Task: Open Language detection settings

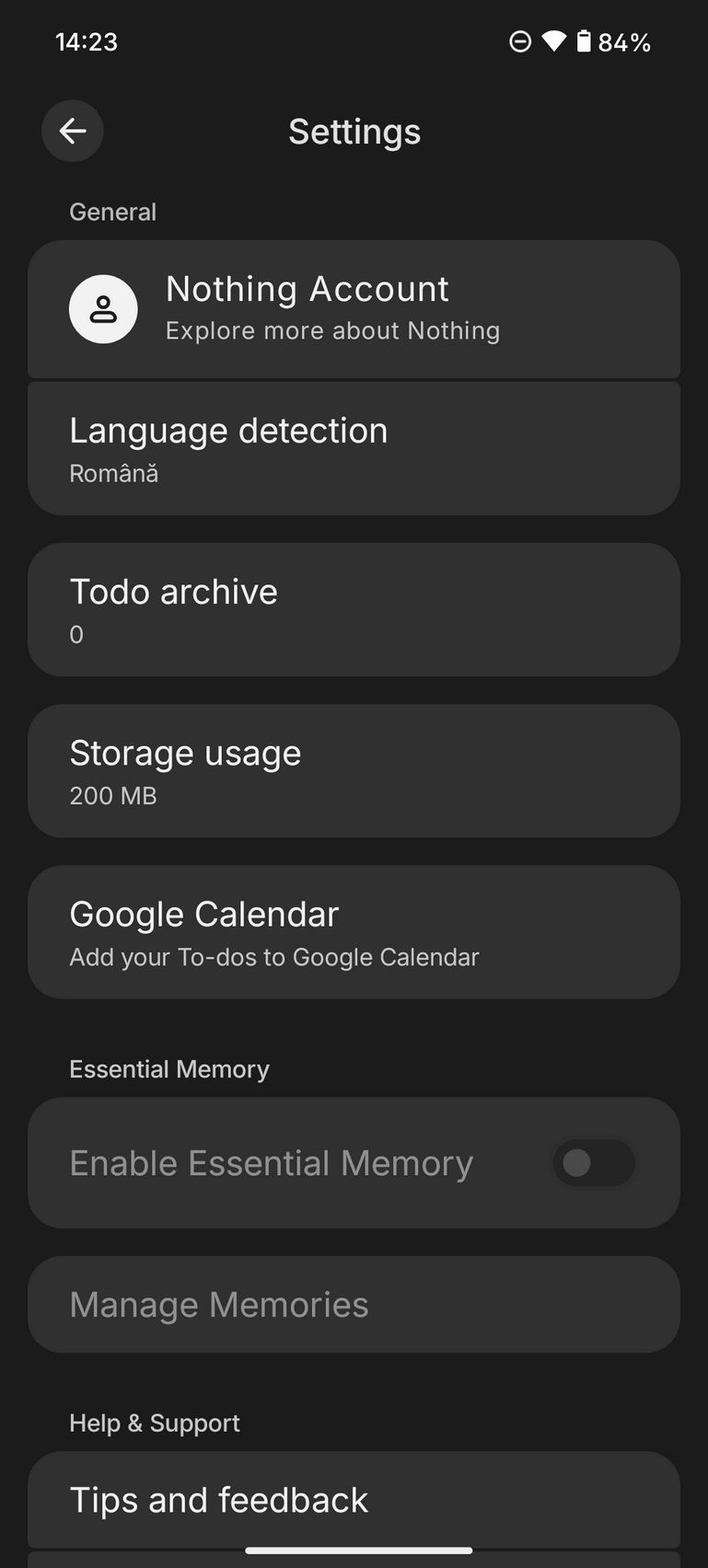Action: click(354, 449)
